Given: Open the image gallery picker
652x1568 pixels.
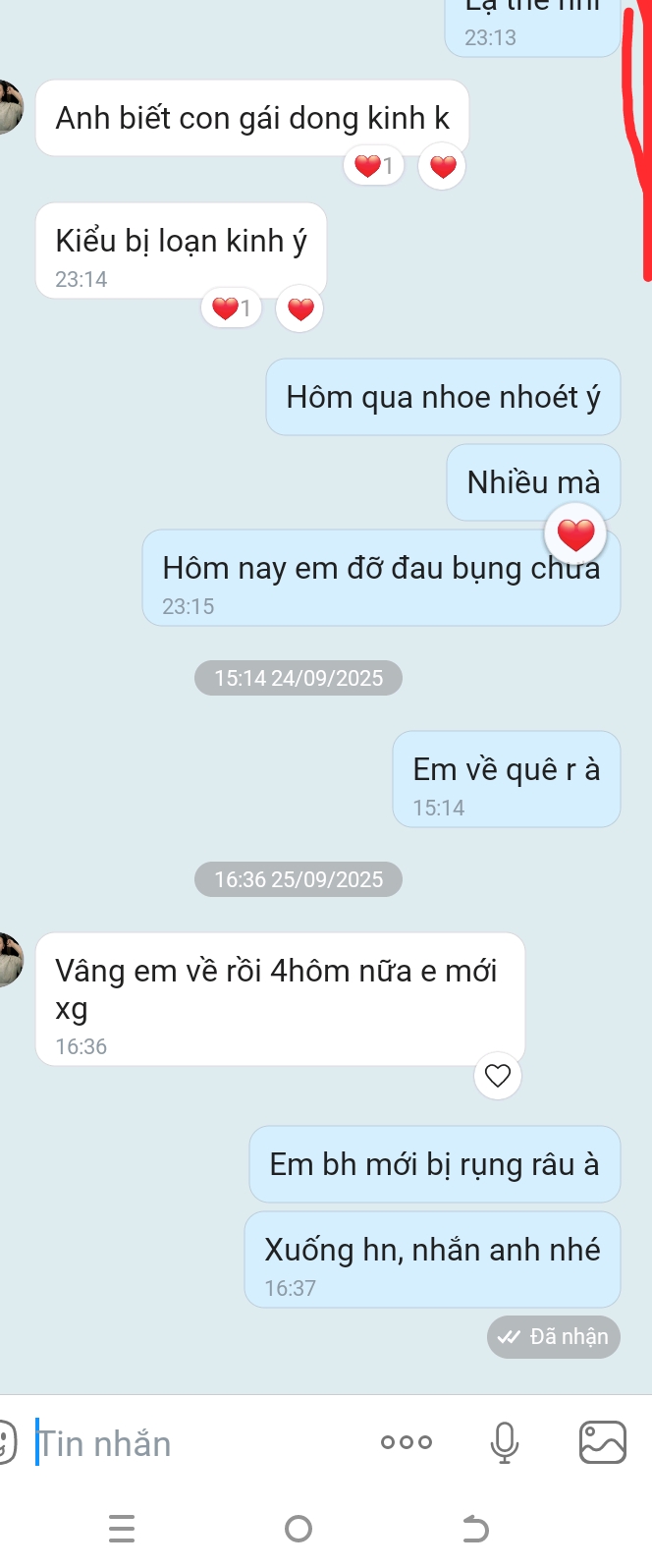Looking at the screenshot, I should (602, 1442).
